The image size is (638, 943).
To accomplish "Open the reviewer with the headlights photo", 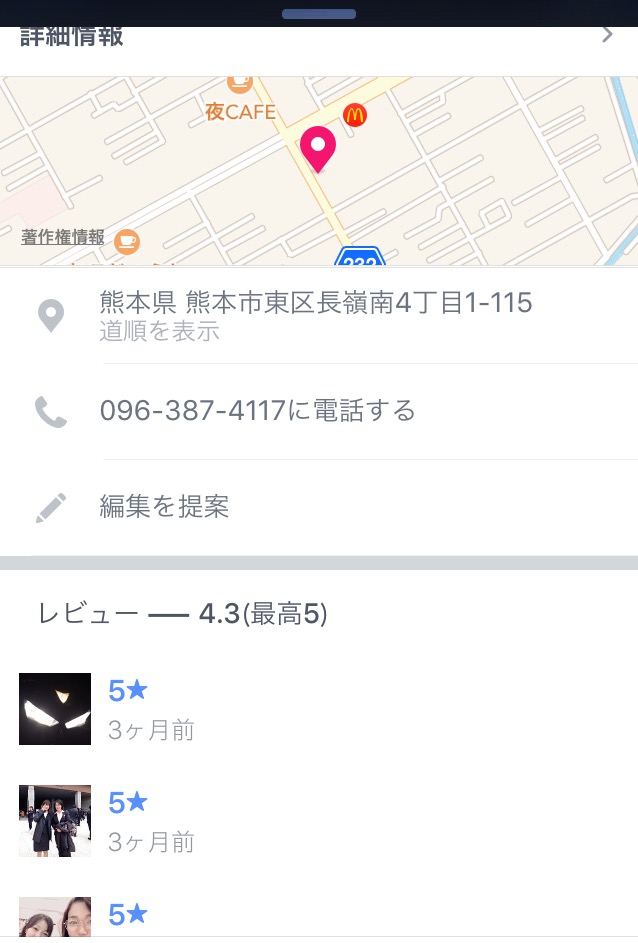I will [55, 709].
